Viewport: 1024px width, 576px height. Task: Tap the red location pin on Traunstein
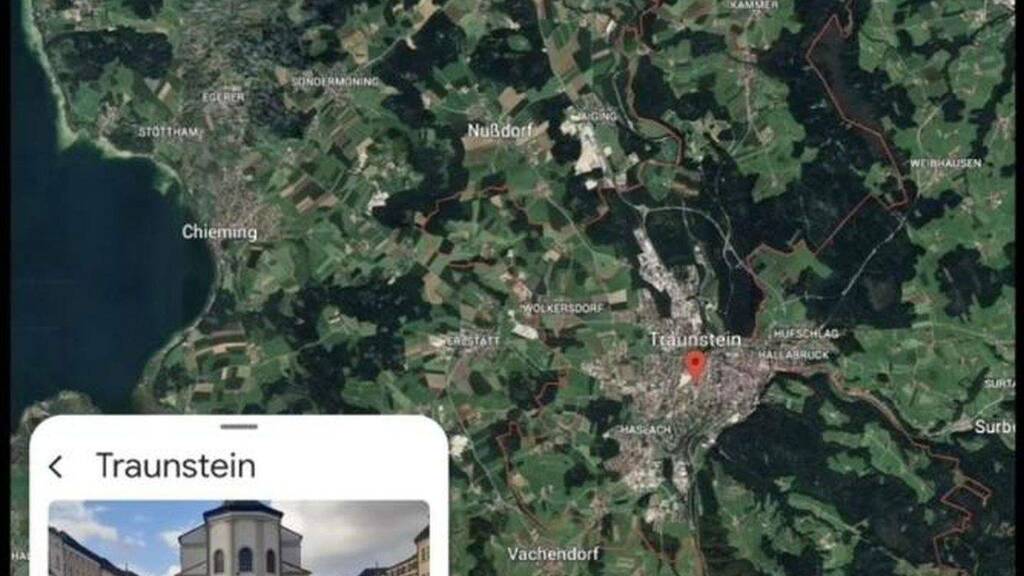pyautogui.click(x=695, y=365)
